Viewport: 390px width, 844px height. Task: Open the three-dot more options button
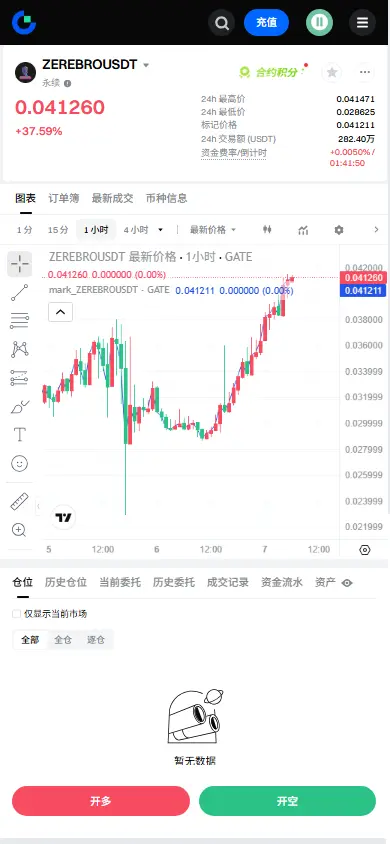(365, 72)
